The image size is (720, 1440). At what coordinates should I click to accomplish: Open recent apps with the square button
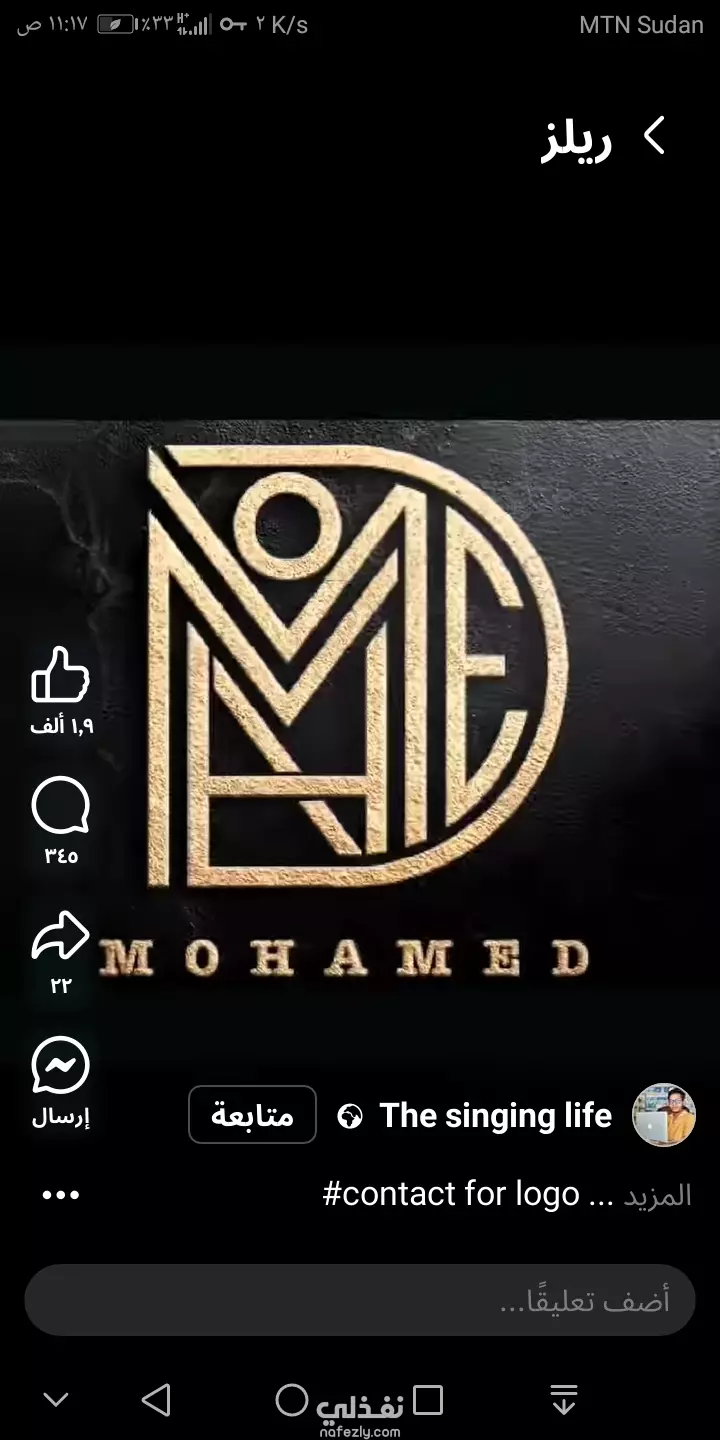pos(428,1400)
